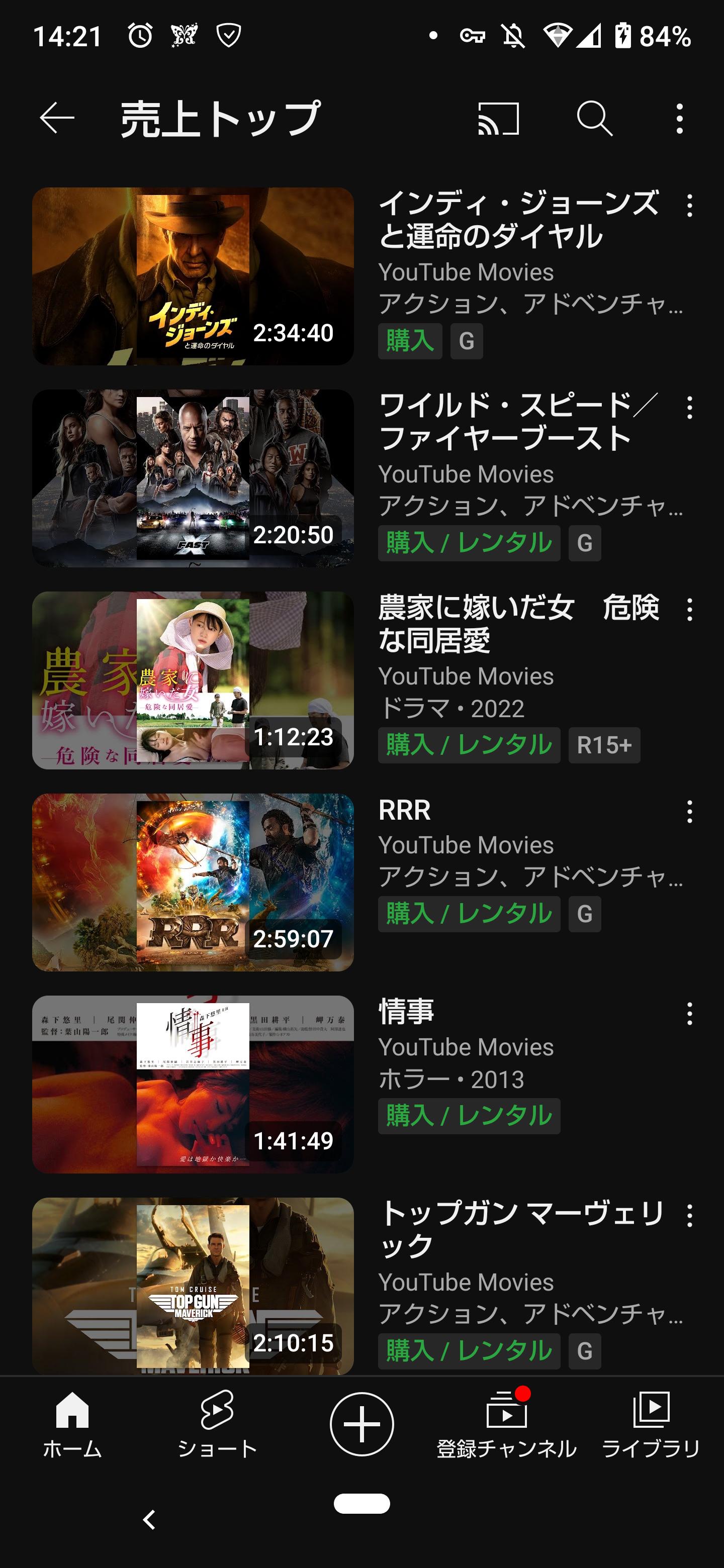The image size is (724, 1568).
Task: Open the top bar overflow menu
Action: [680, 118]
